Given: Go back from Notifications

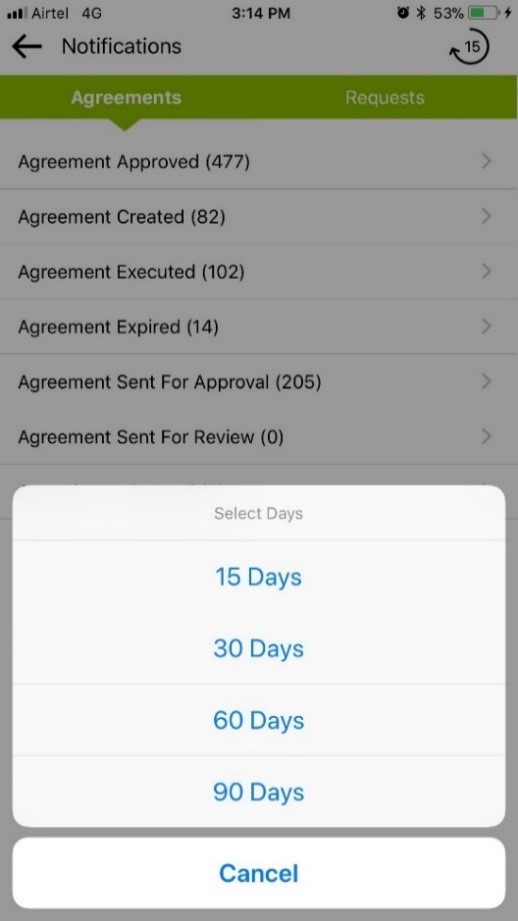Looking at the screenshot, I should [x=27, y=46].
